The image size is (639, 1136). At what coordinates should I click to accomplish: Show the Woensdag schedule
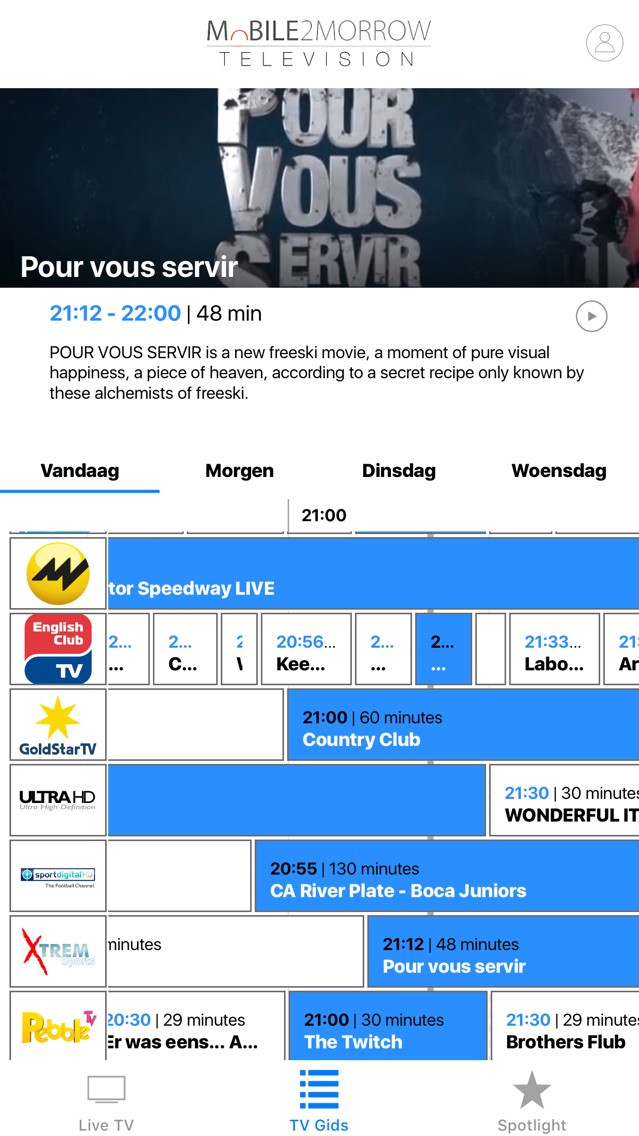pos(558,471)
